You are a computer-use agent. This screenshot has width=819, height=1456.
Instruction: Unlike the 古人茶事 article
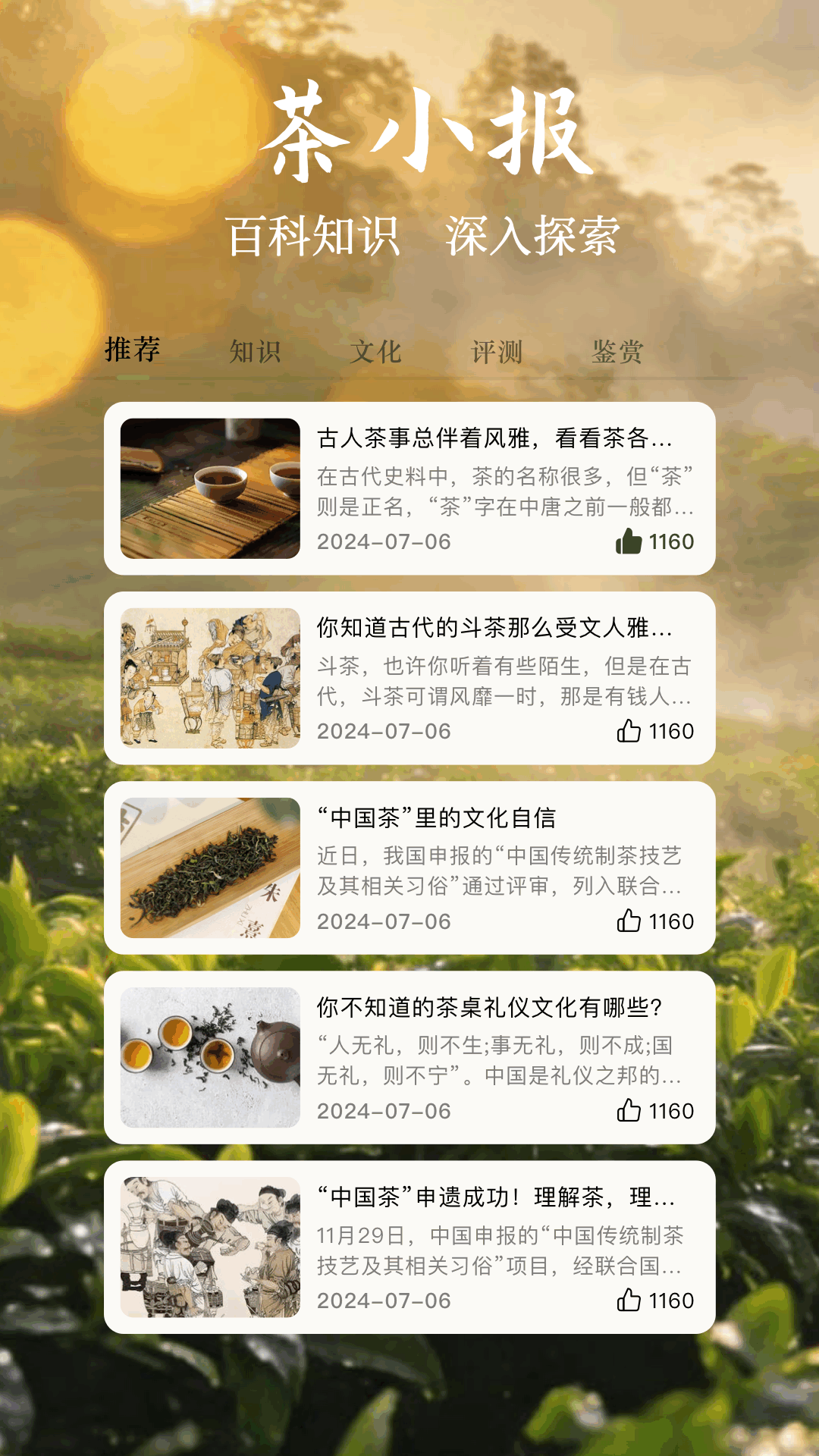click(629, 541)
